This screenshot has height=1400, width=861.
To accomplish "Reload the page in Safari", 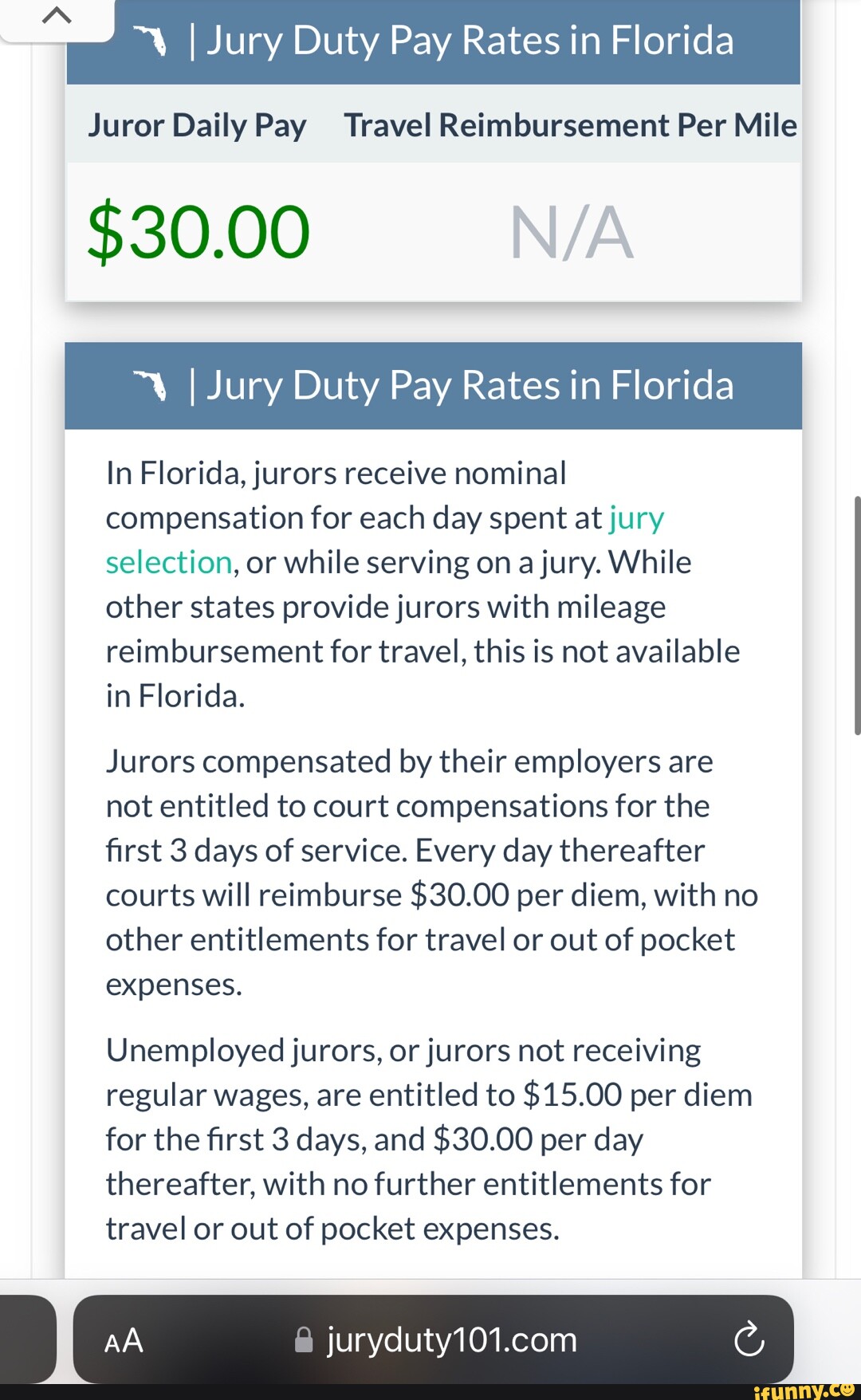I will point(749,1340).
